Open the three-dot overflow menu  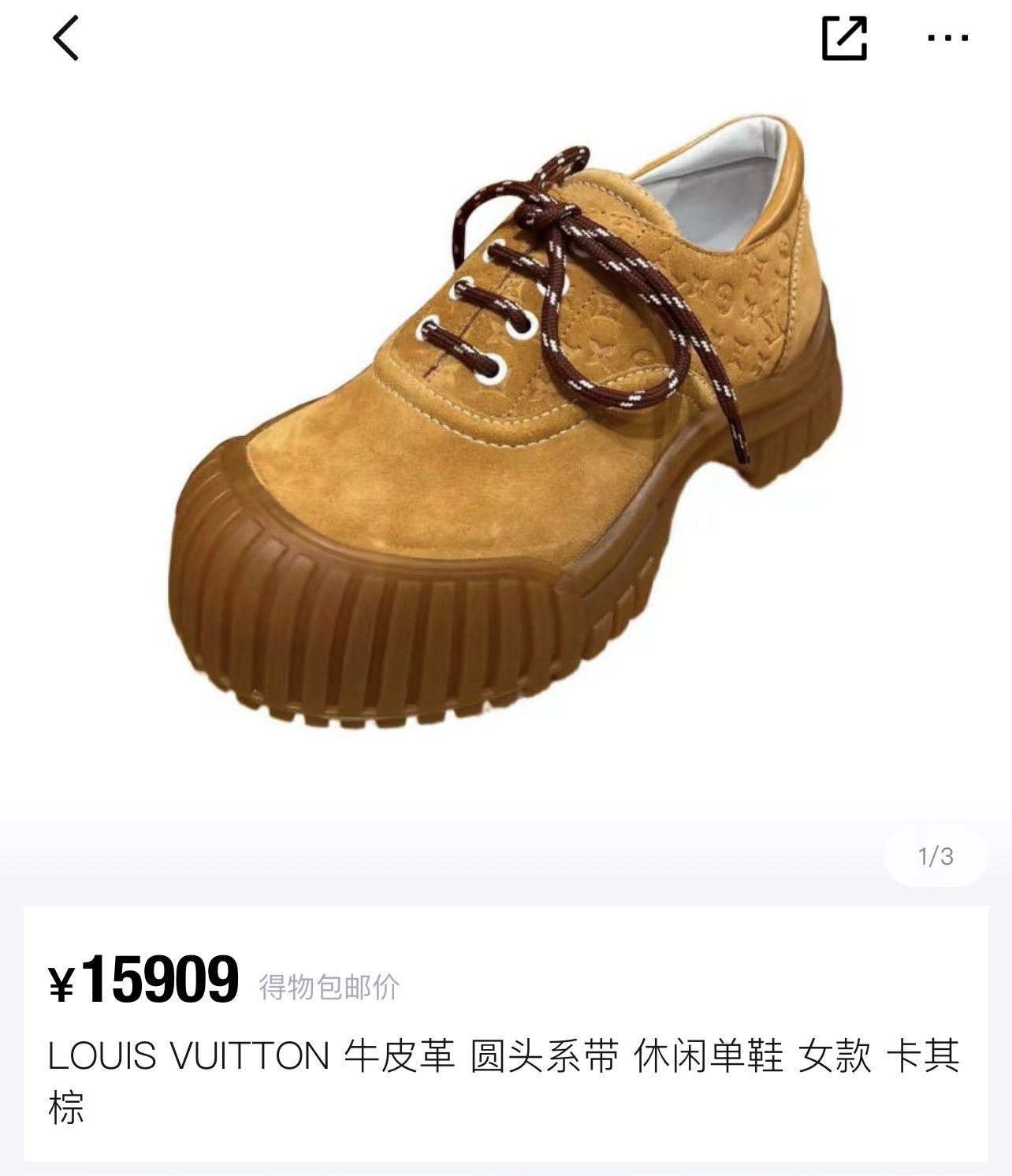(x=947, y=38)
